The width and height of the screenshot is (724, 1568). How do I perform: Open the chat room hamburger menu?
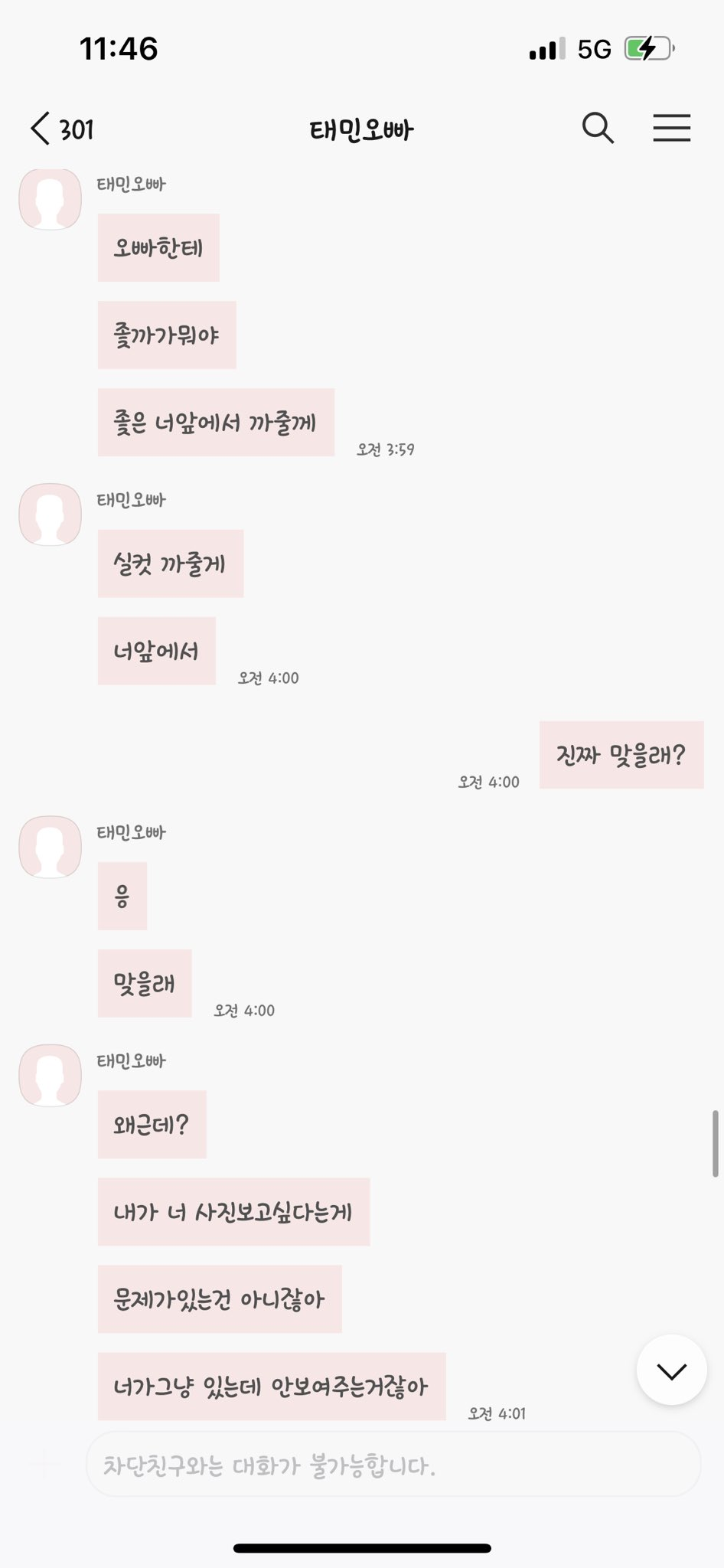(671, 128)
